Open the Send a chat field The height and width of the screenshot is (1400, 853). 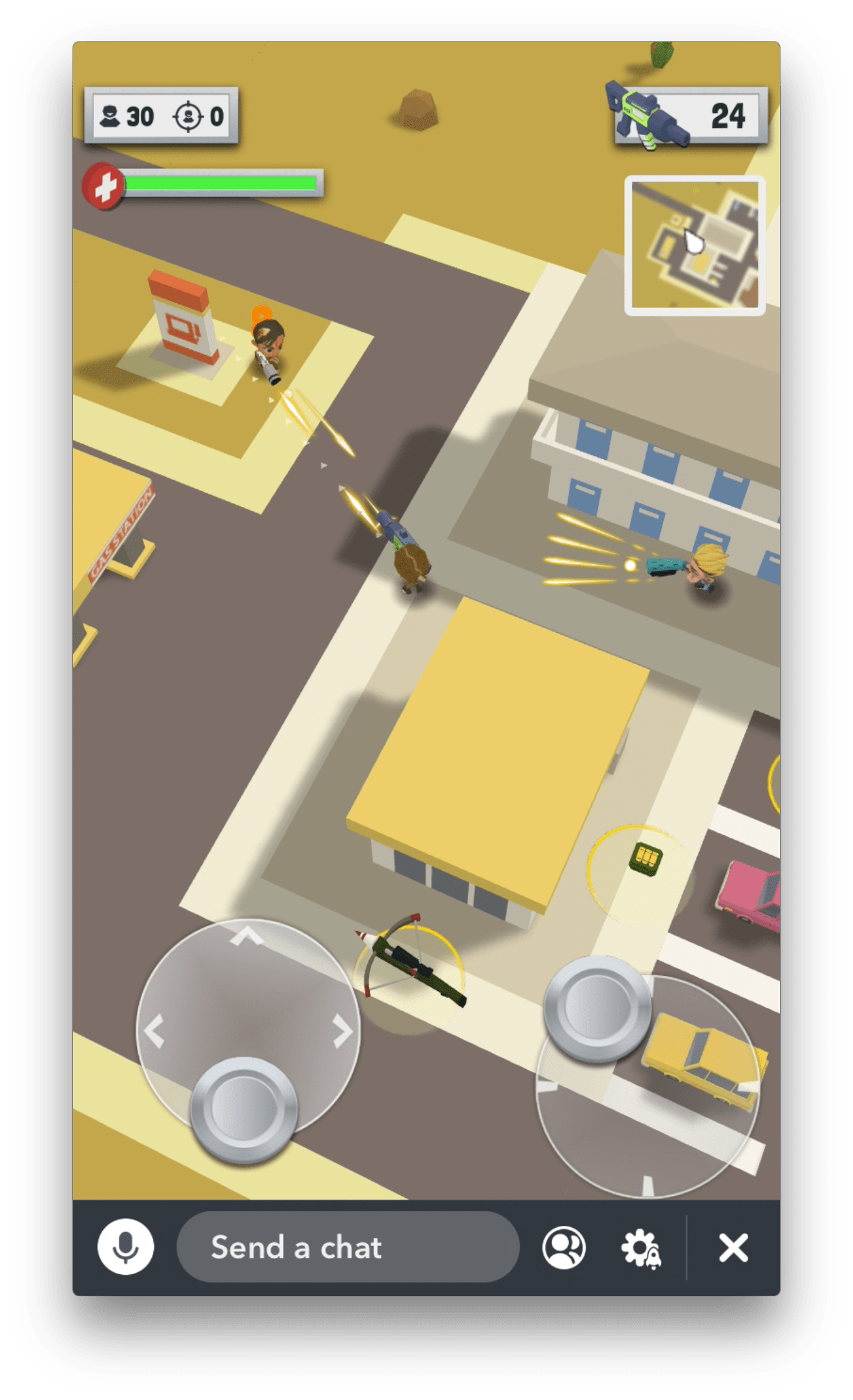click(x=348, y=1247)
